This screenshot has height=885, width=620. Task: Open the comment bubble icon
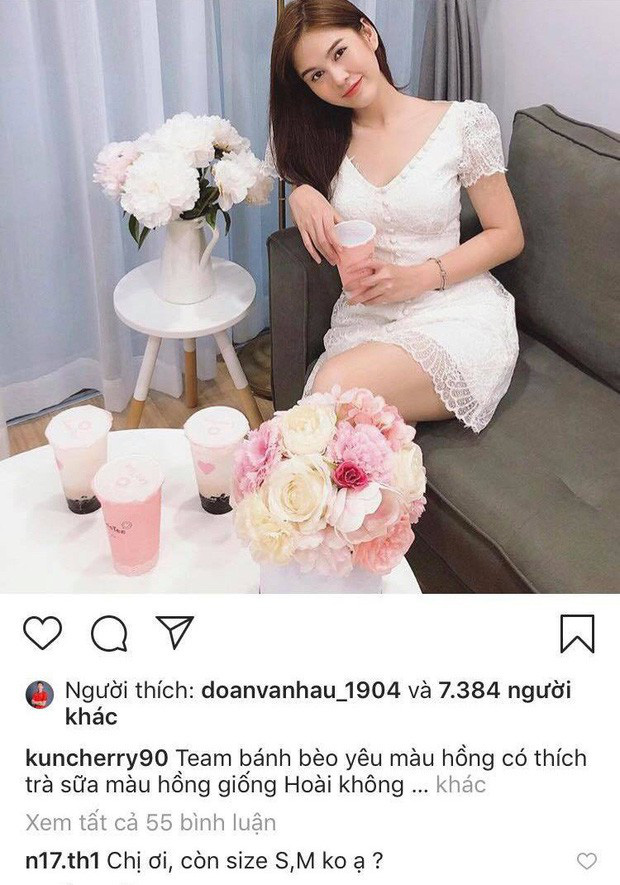tap(108, 633)
